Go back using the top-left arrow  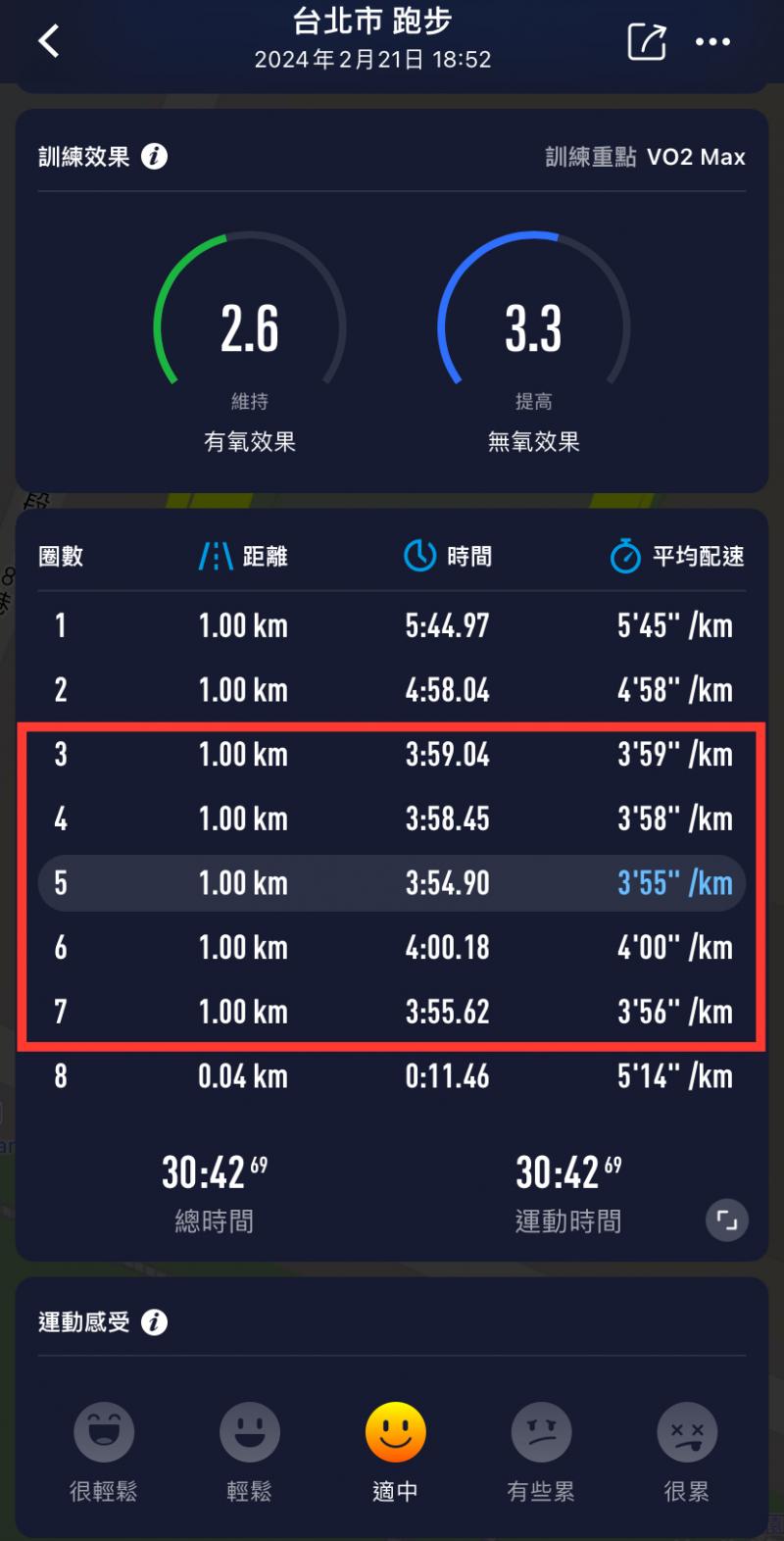point(49,41)
